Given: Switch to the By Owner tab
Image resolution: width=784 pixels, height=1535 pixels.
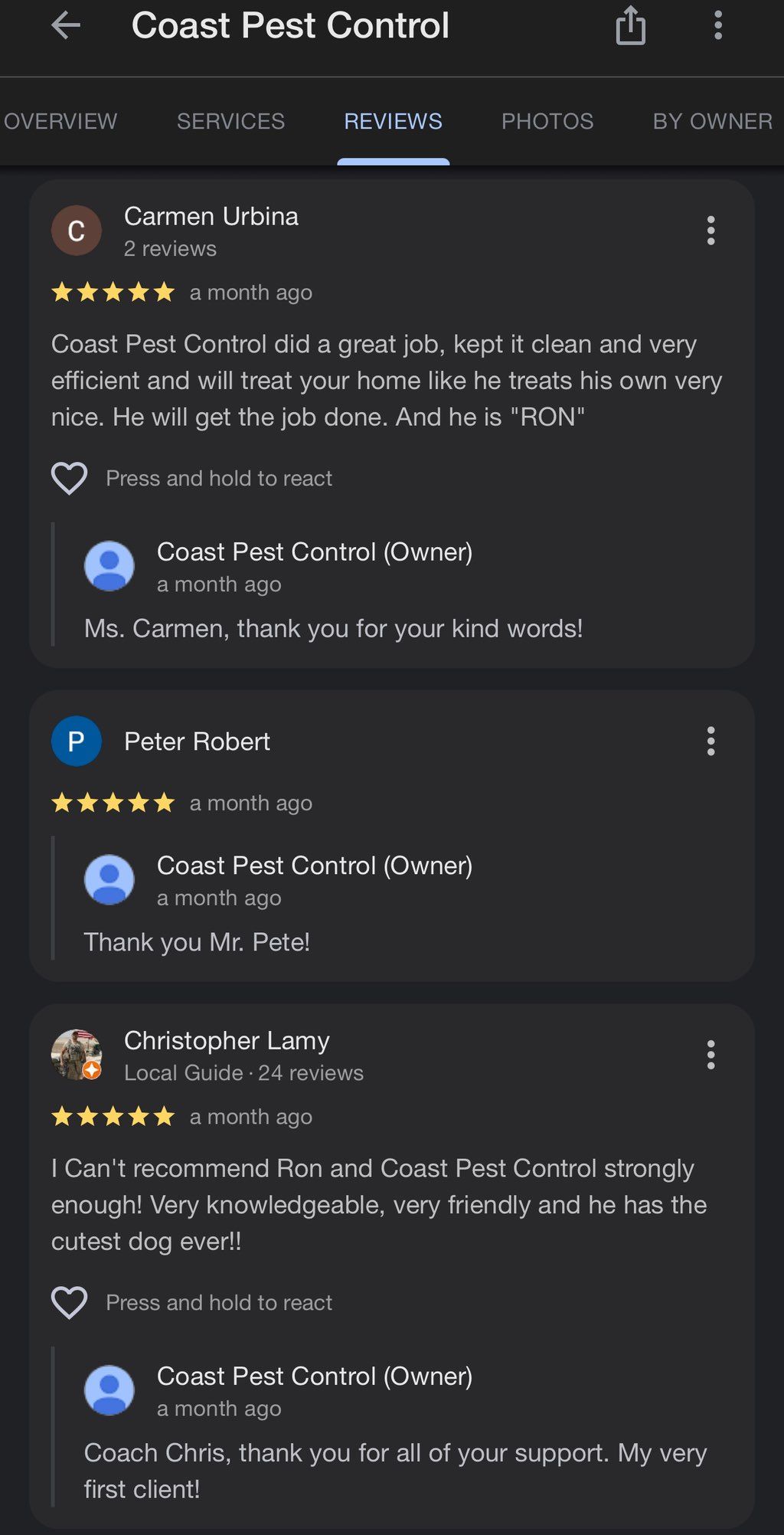Looking at the screenshot, I should coord(712,121).
